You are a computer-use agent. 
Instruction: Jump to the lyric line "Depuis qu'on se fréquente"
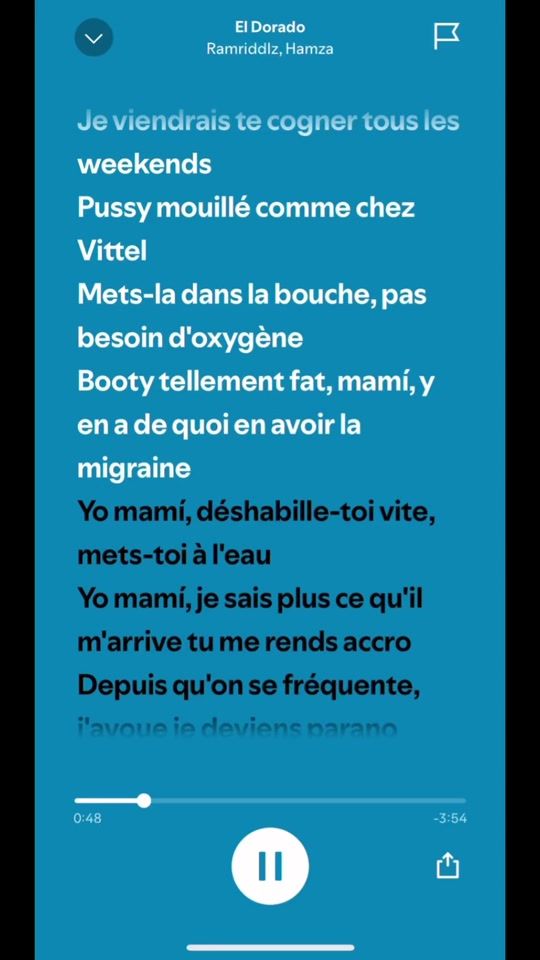click(249, 686)
